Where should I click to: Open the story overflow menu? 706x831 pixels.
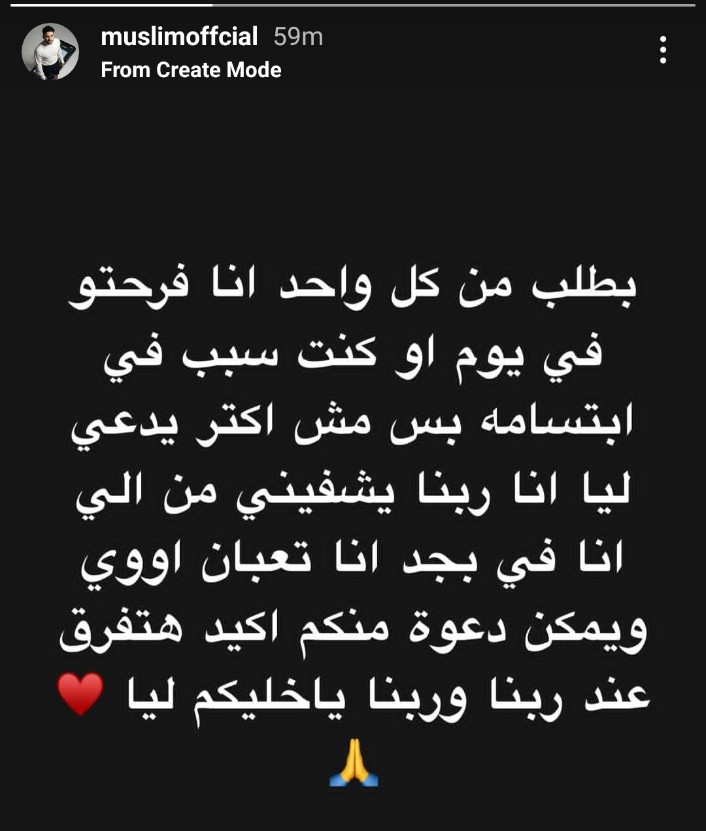tap(663, 50)
